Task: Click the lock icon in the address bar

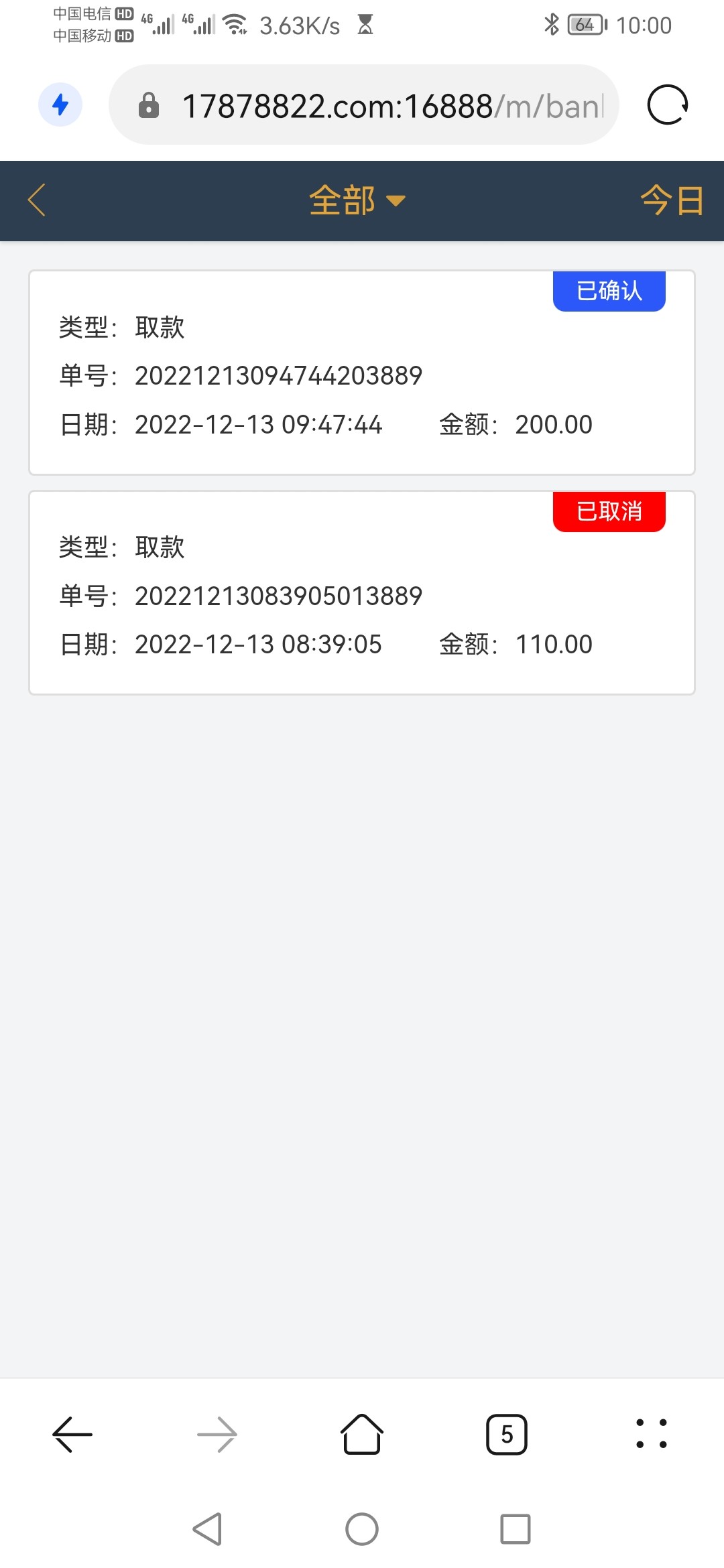Action: [149, 105]
